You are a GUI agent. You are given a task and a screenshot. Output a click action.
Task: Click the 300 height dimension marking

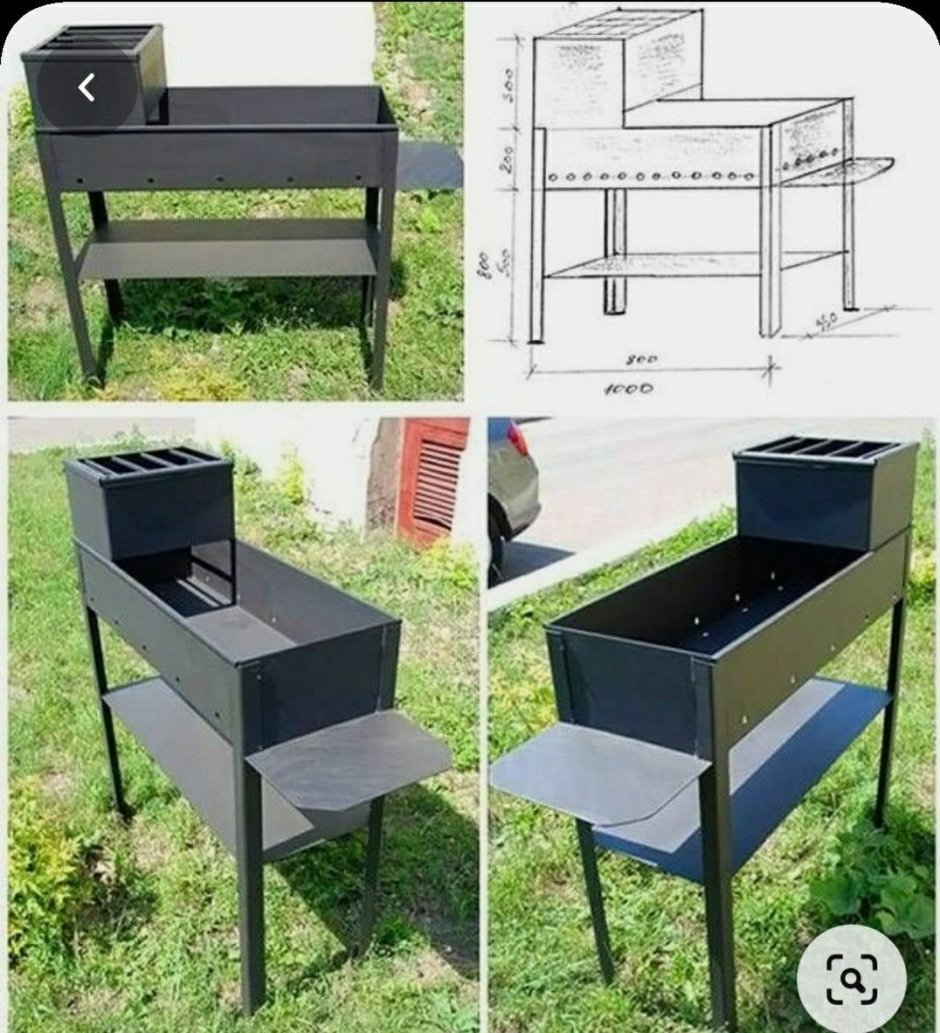510,84
